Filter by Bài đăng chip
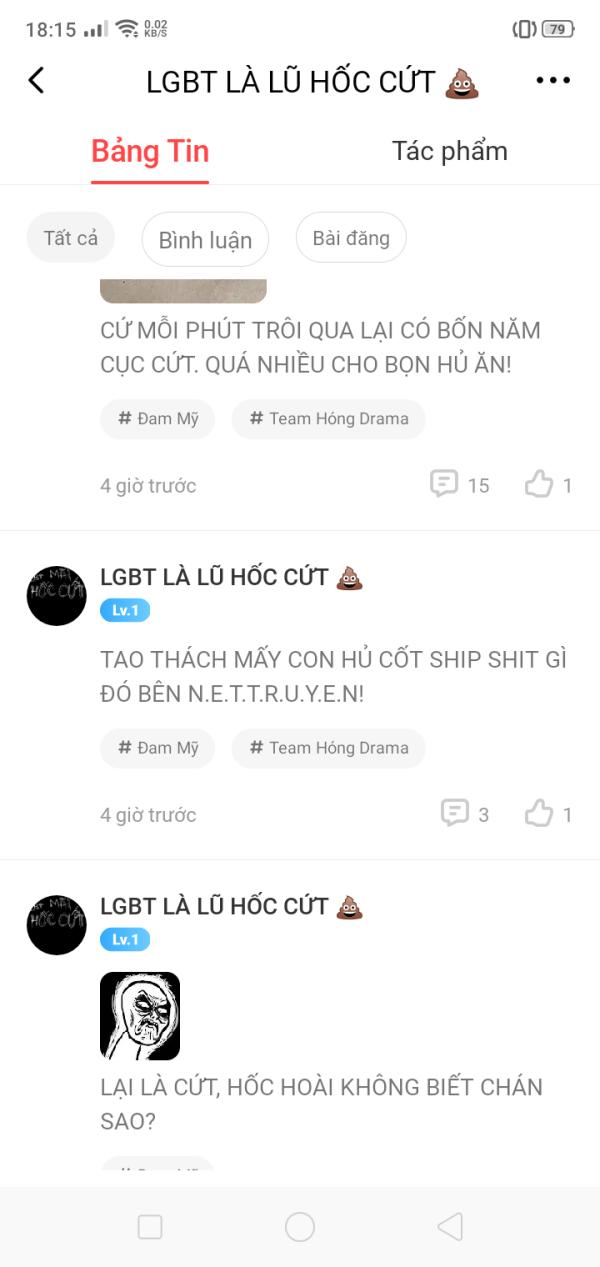600x1267 pixels. [x=351, y=238]
